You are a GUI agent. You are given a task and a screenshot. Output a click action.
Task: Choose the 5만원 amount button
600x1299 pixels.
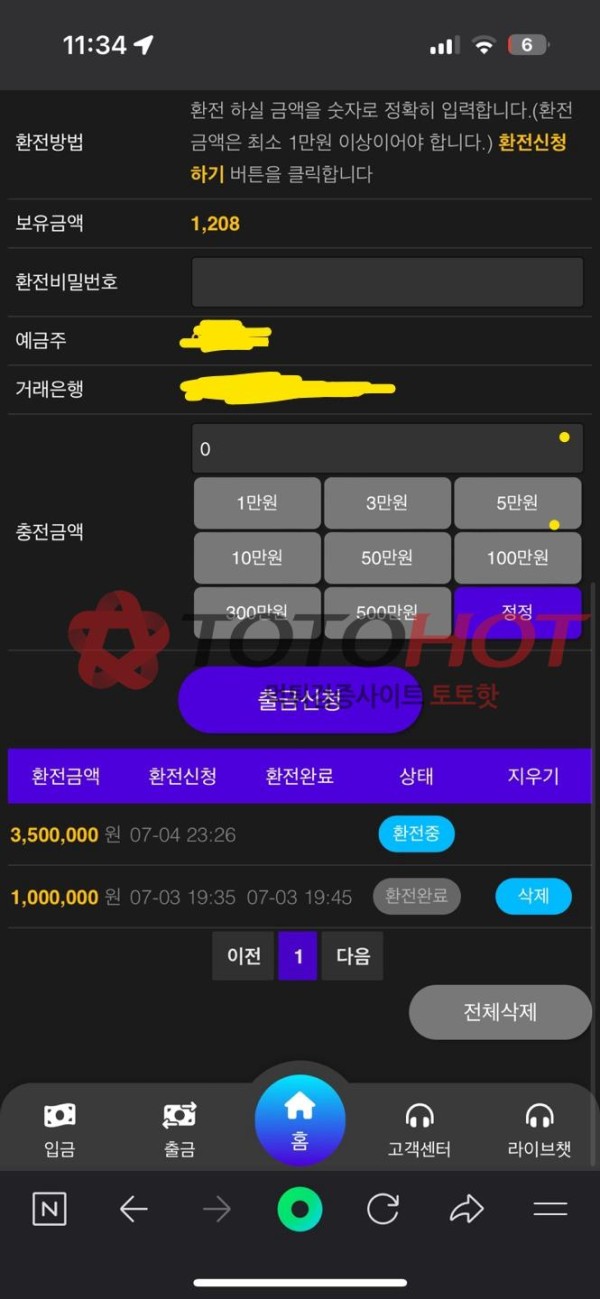tap(517, 503)
